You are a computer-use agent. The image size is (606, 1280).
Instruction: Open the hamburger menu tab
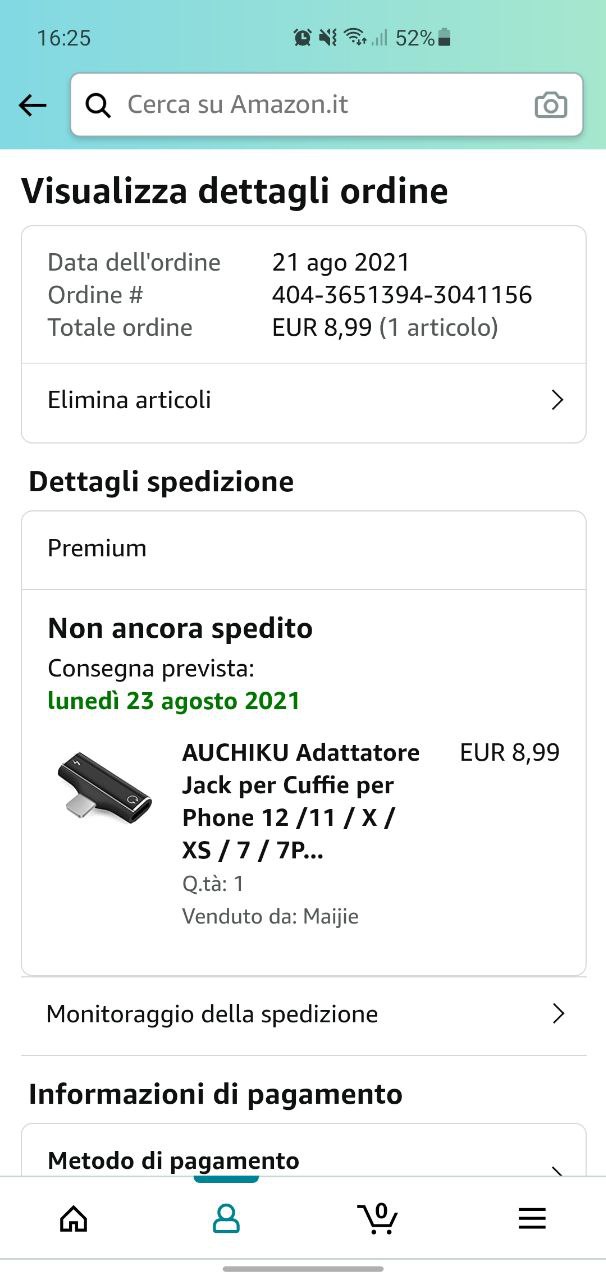tap(531, 1217)
